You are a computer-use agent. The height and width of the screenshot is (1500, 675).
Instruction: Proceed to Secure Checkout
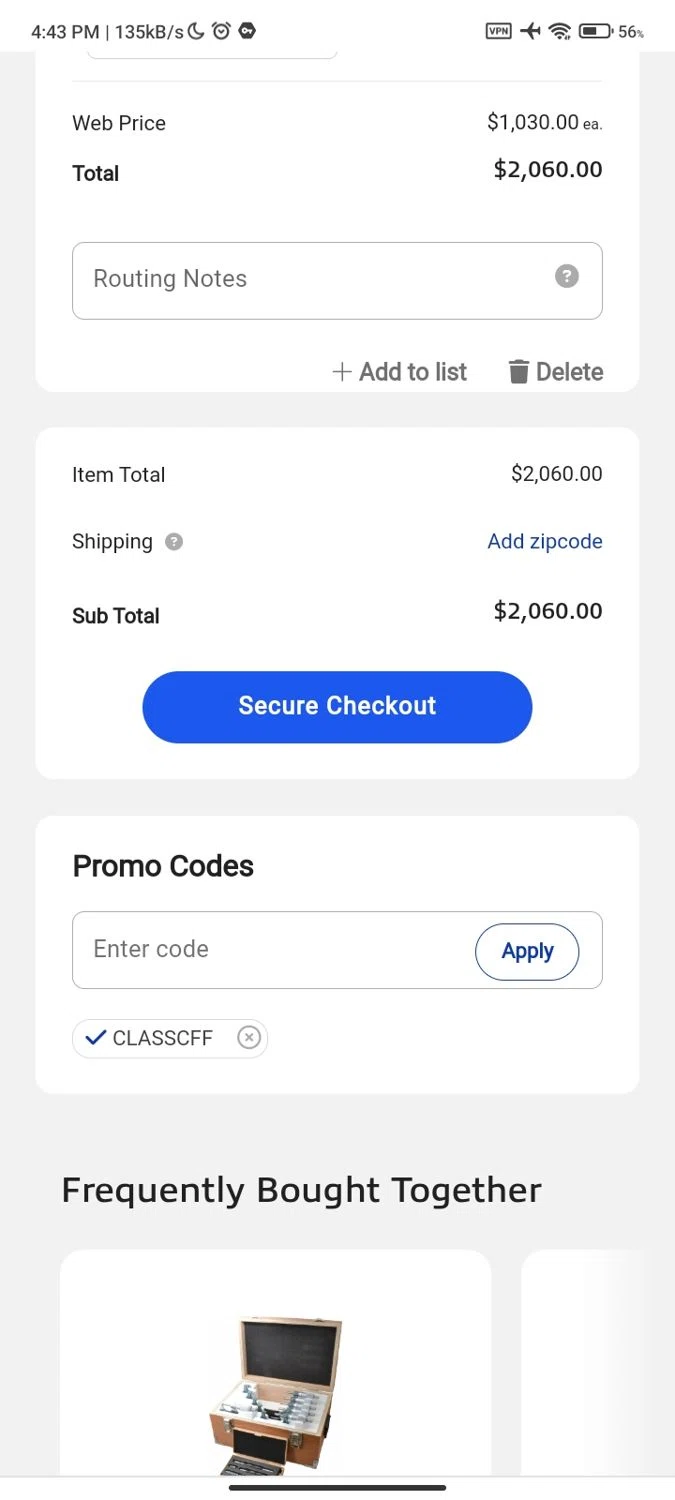pos(337,706)
